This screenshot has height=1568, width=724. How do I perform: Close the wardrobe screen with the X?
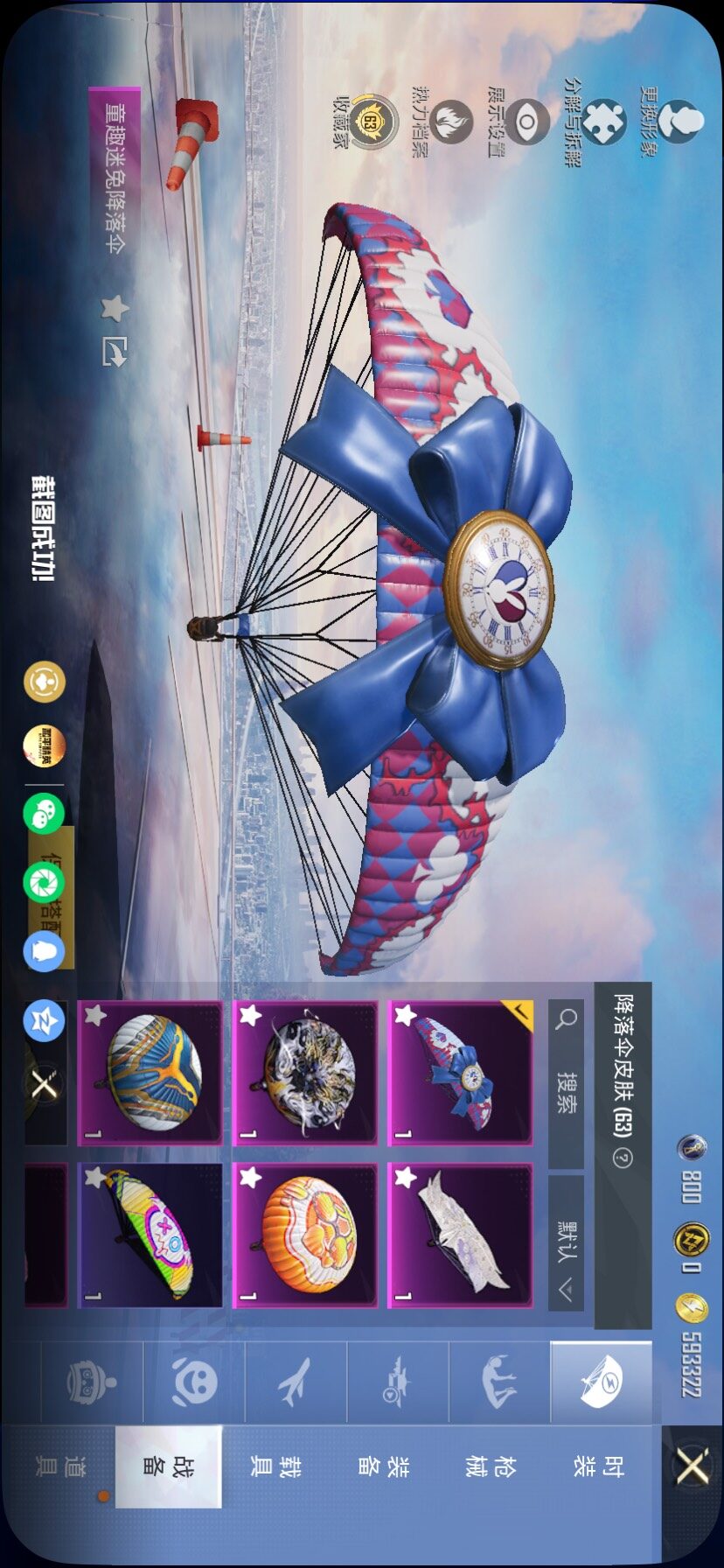692,1466
